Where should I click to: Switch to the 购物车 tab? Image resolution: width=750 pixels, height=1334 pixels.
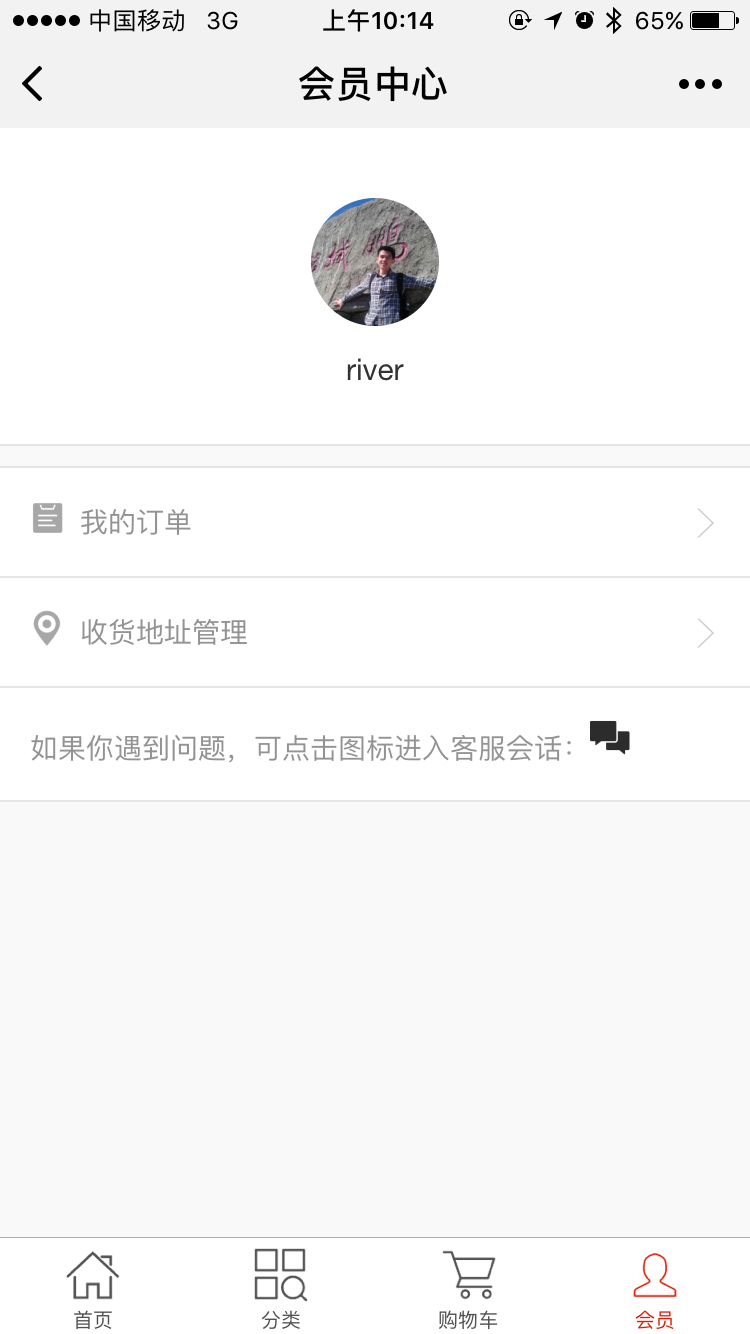[x=467, y=1288]
